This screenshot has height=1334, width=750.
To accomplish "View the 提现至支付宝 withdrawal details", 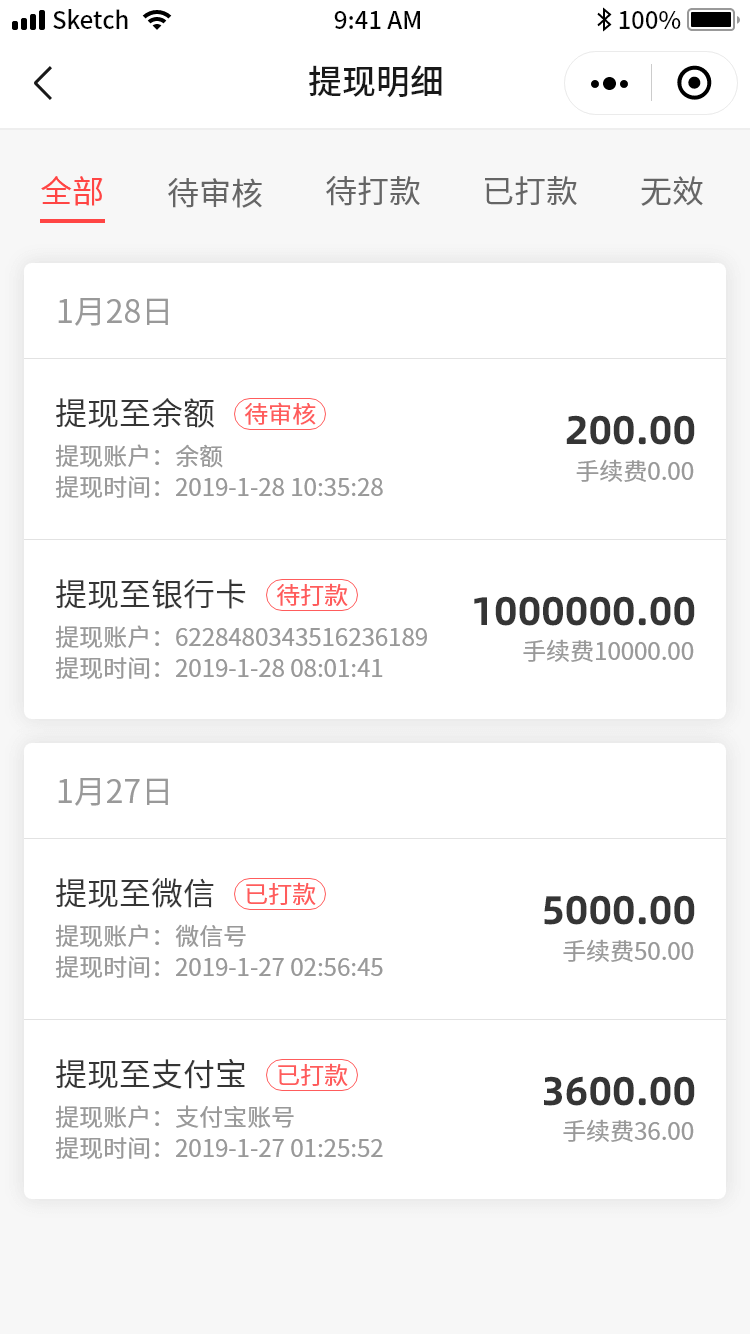I will [x=375, y=1109].
